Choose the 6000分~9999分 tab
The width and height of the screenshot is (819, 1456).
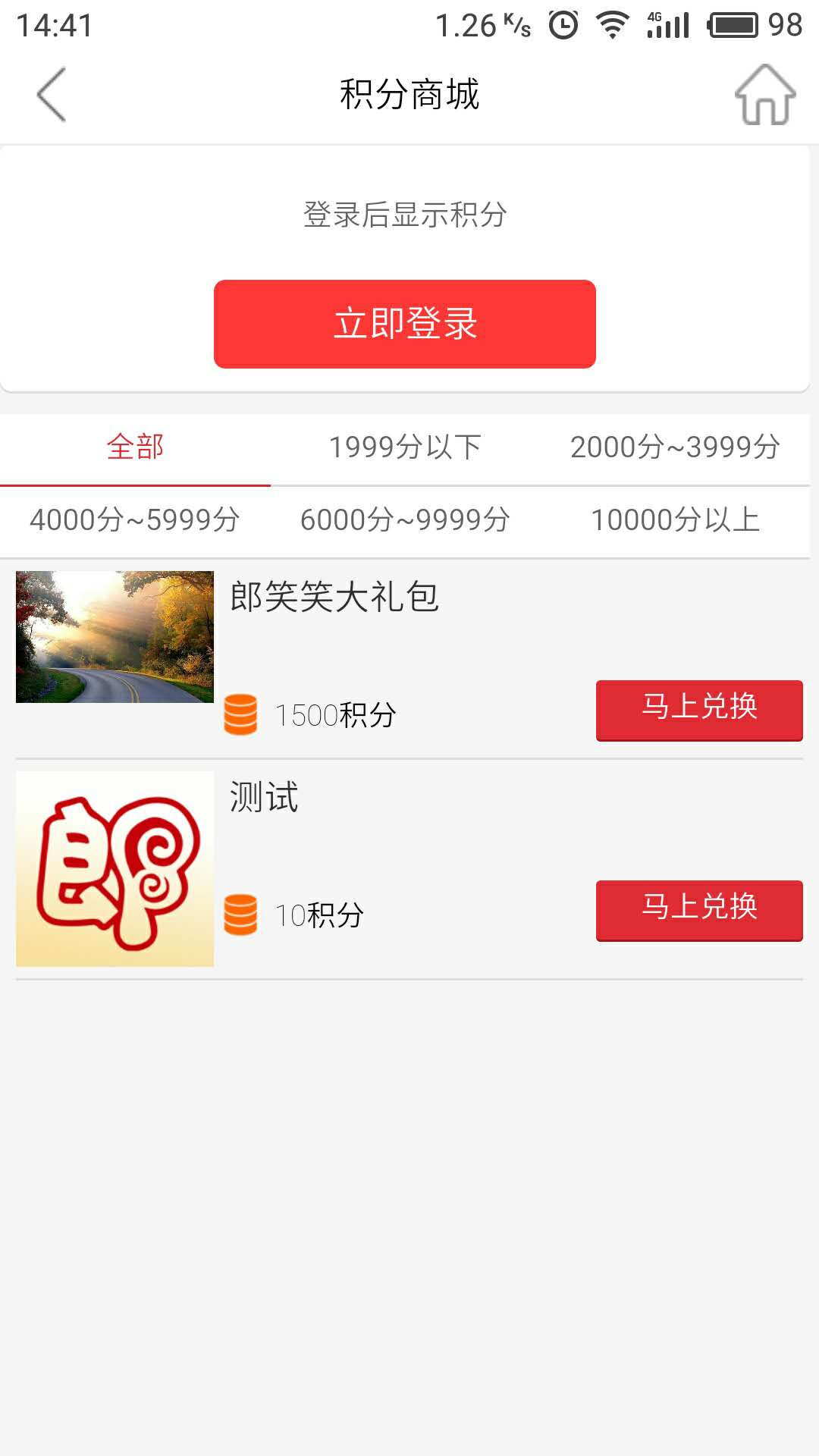pyautogui.click(x=405, y=520)
